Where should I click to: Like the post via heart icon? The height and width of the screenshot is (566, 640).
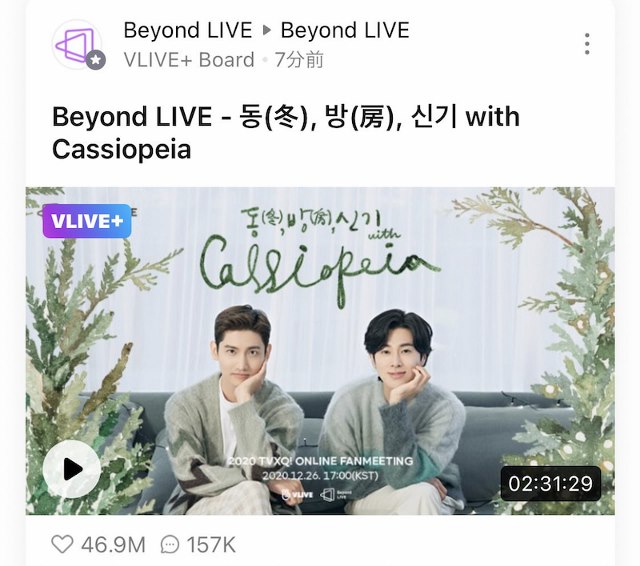click(x=63, y=544)
